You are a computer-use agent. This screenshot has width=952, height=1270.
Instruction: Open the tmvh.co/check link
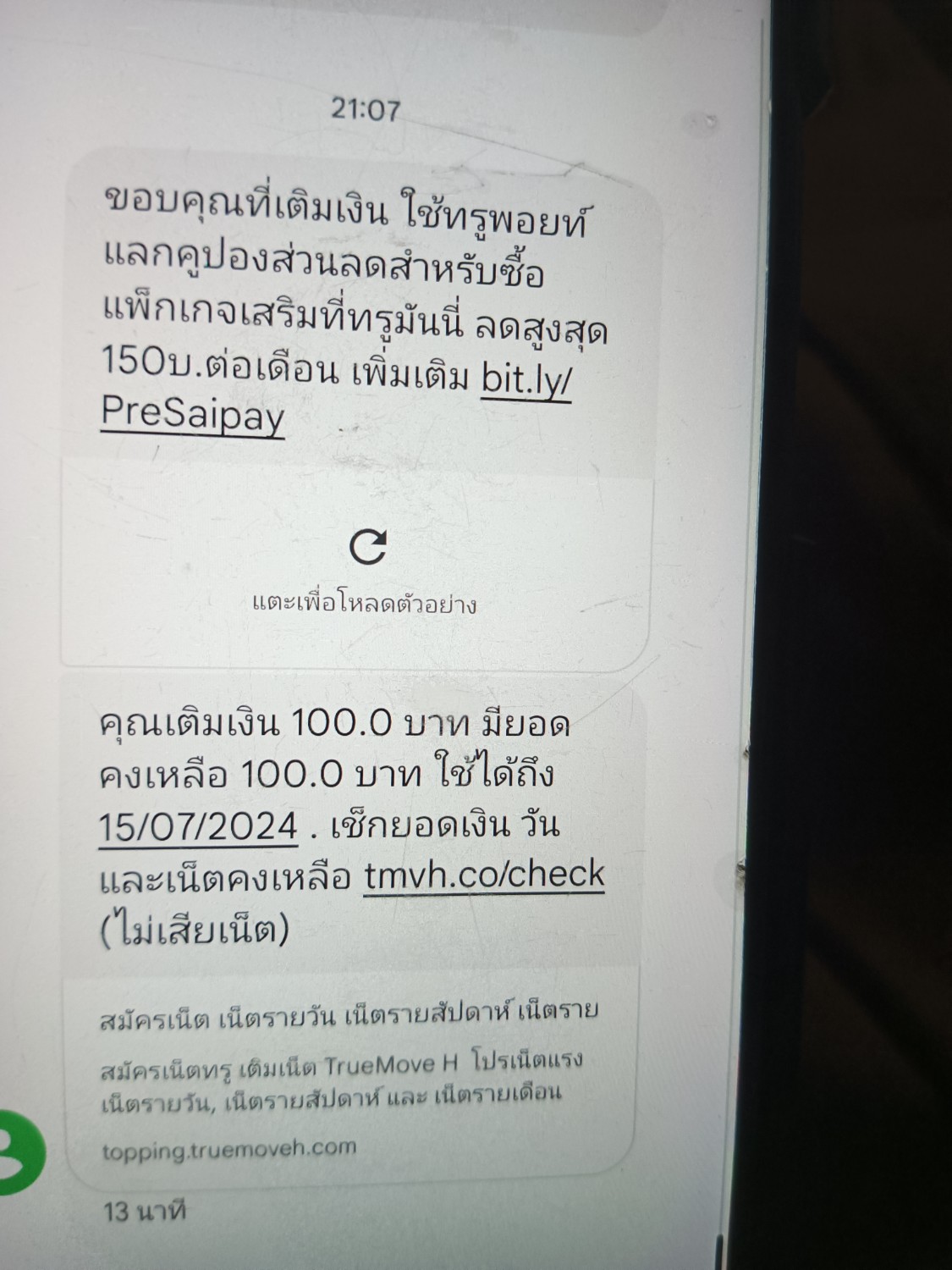pyautogui.click(x=484, y=875)
